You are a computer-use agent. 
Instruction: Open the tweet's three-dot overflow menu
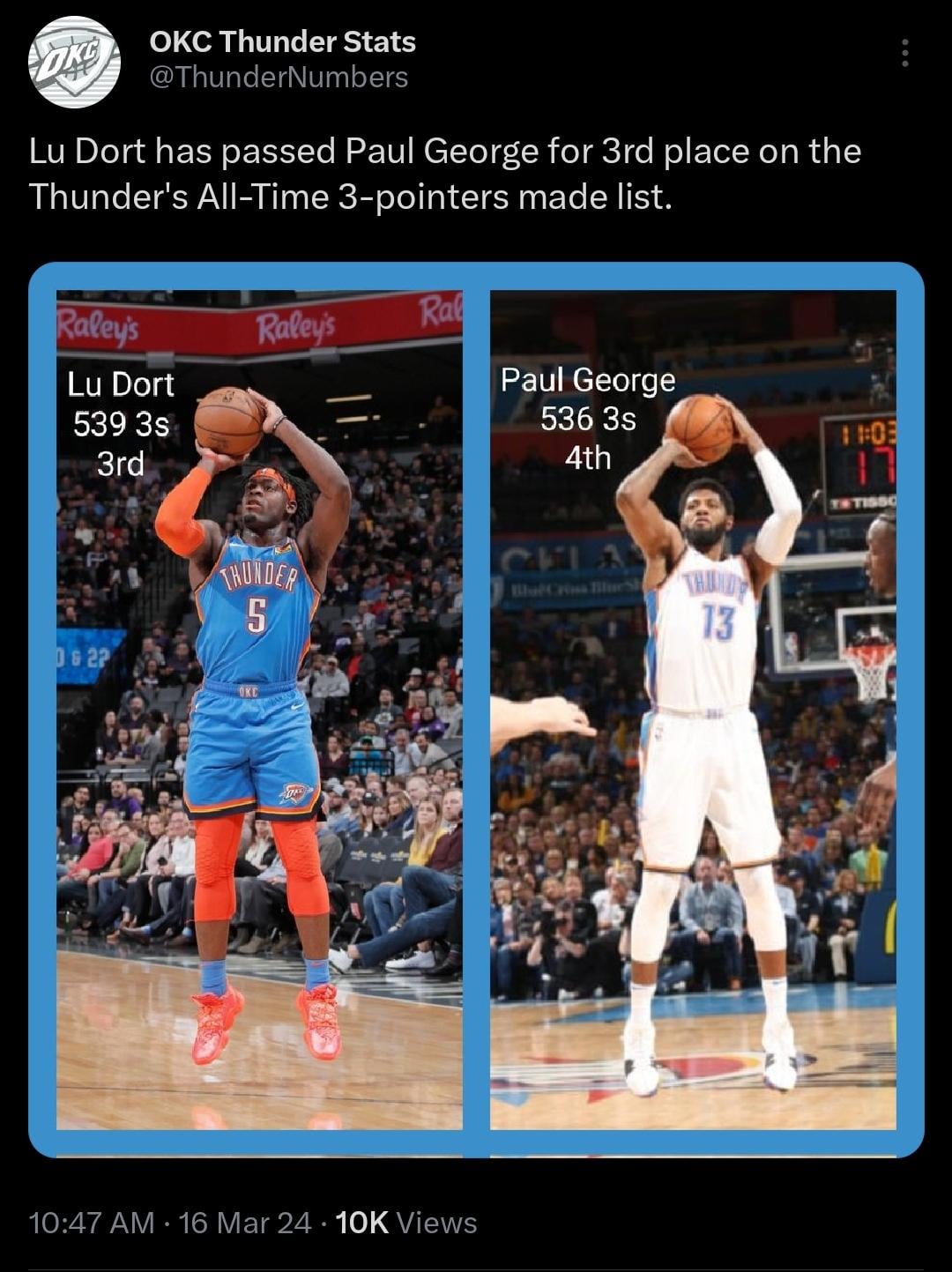click(x=904, y=54)
